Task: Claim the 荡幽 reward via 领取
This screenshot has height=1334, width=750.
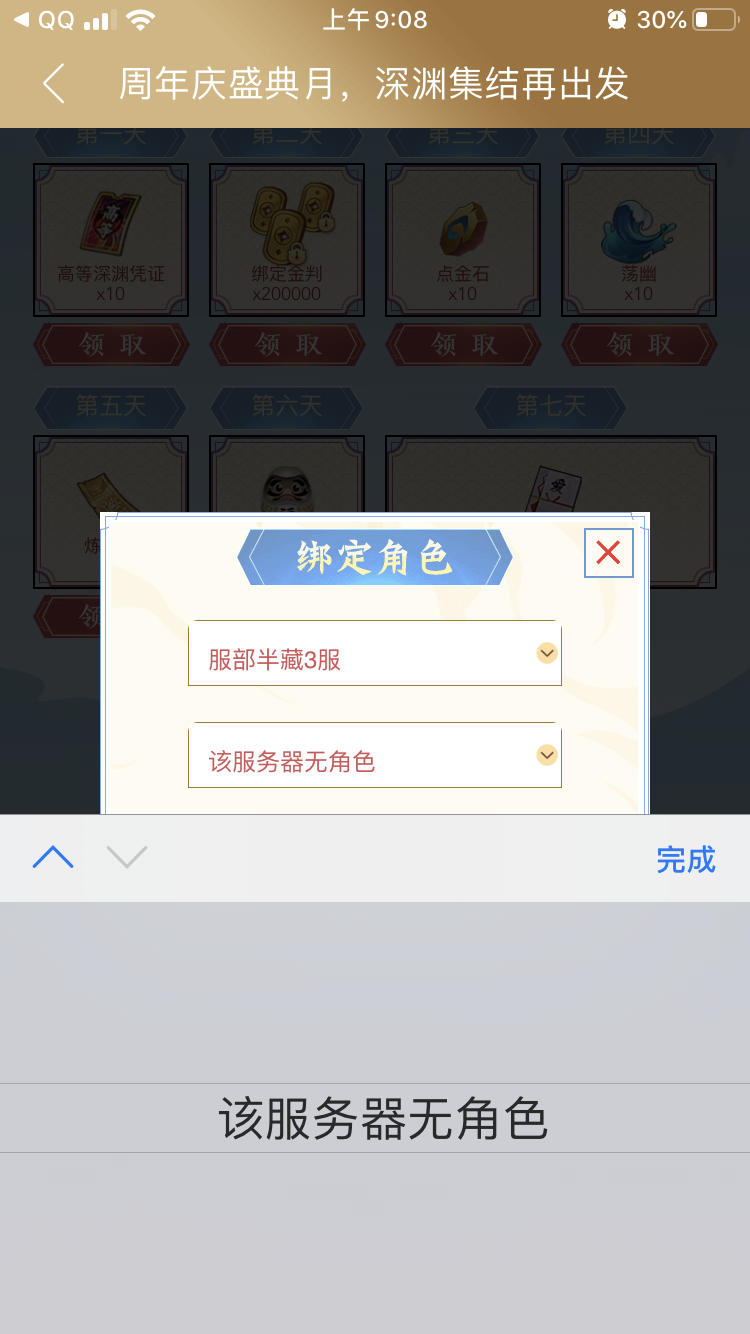Action: coord(638,345)
